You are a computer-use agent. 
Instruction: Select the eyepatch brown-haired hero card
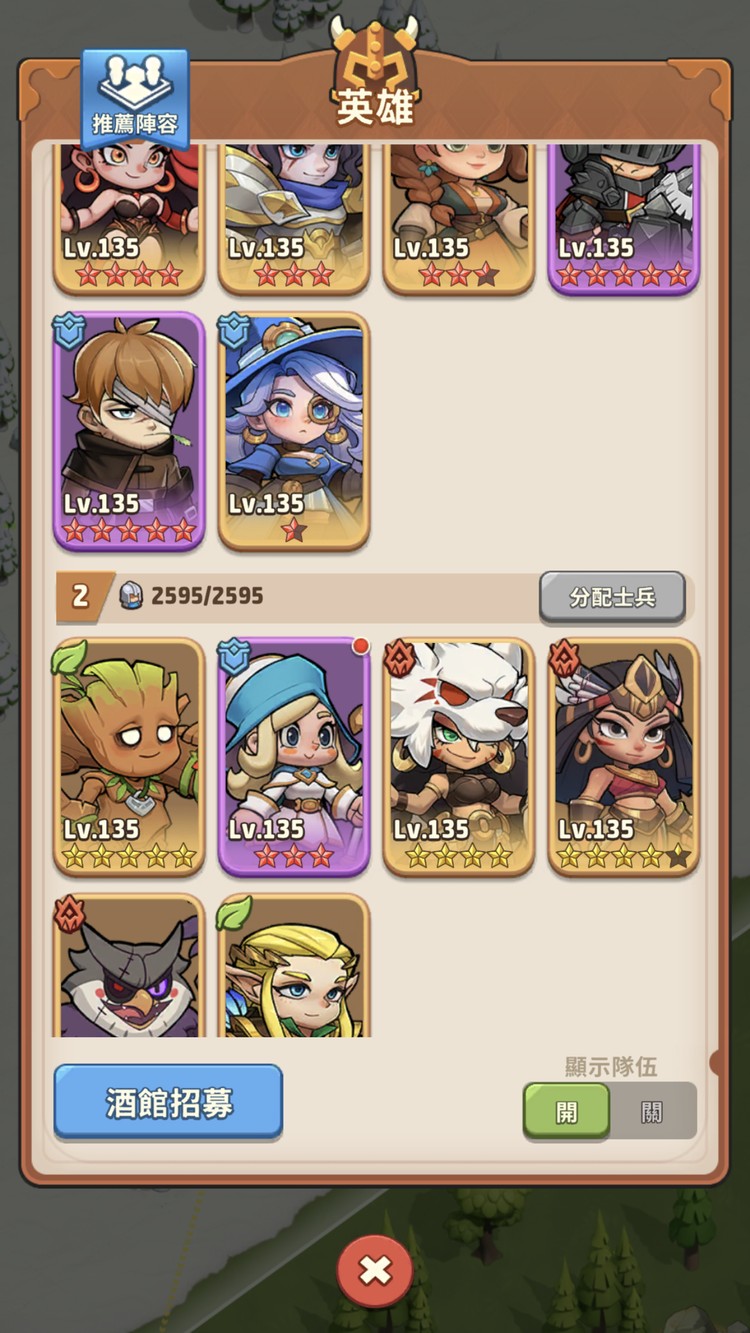pyautogui.click(x=129, y=430)
